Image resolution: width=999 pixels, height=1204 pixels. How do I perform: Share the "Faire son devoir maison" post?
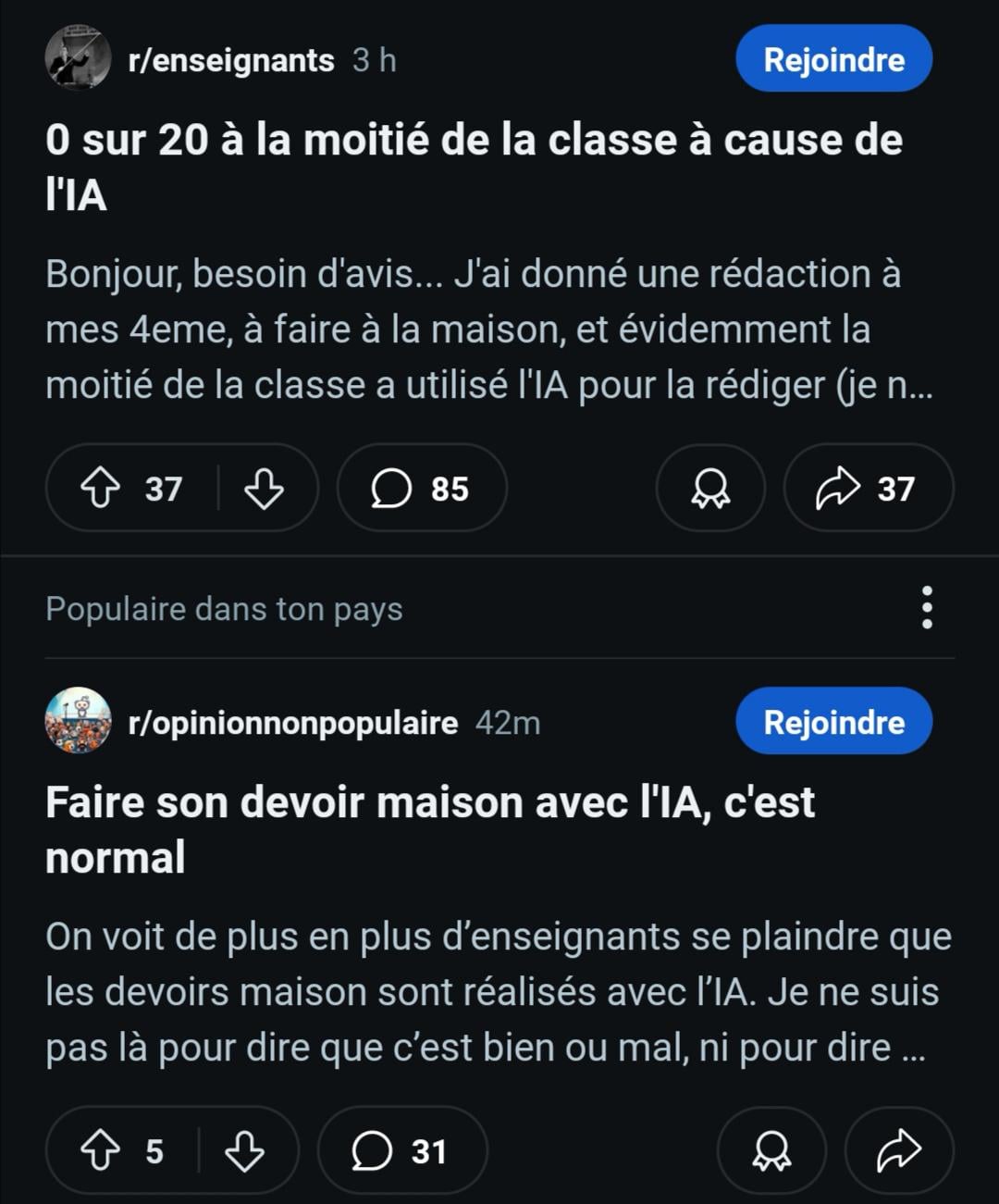898,1150
